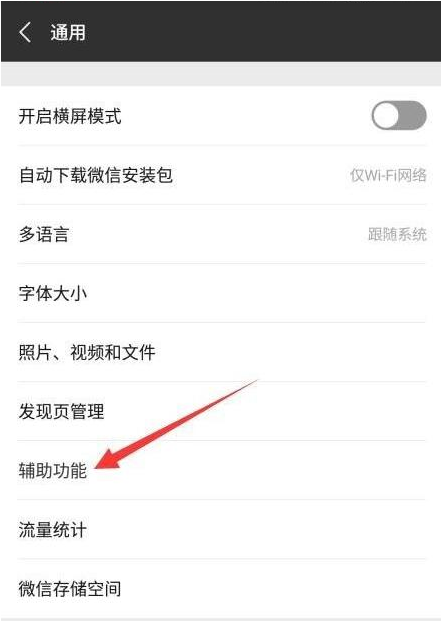Open 发现页管理
This screenshot has width=441, height=621.
point(221,411)
